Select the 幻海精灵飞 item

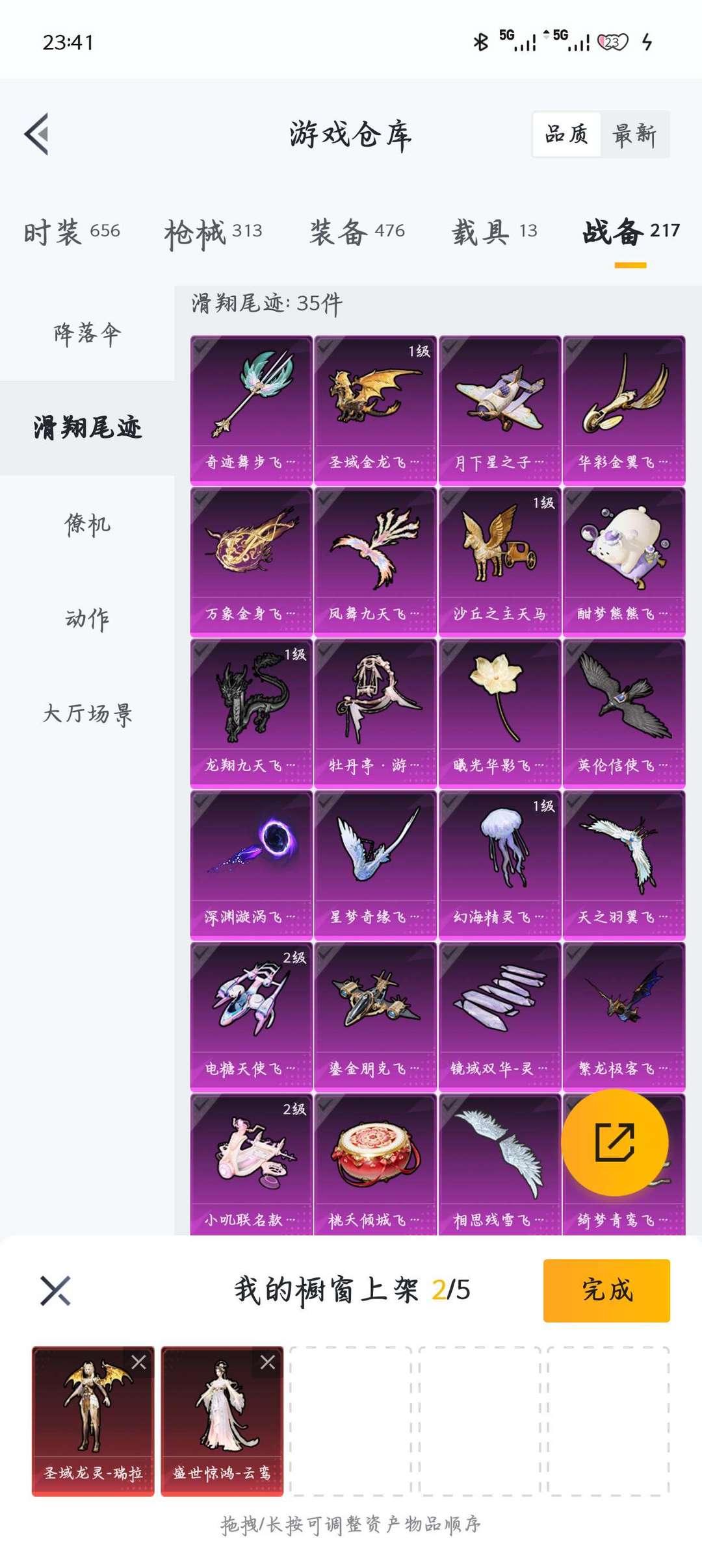click(x=499, y=865)
